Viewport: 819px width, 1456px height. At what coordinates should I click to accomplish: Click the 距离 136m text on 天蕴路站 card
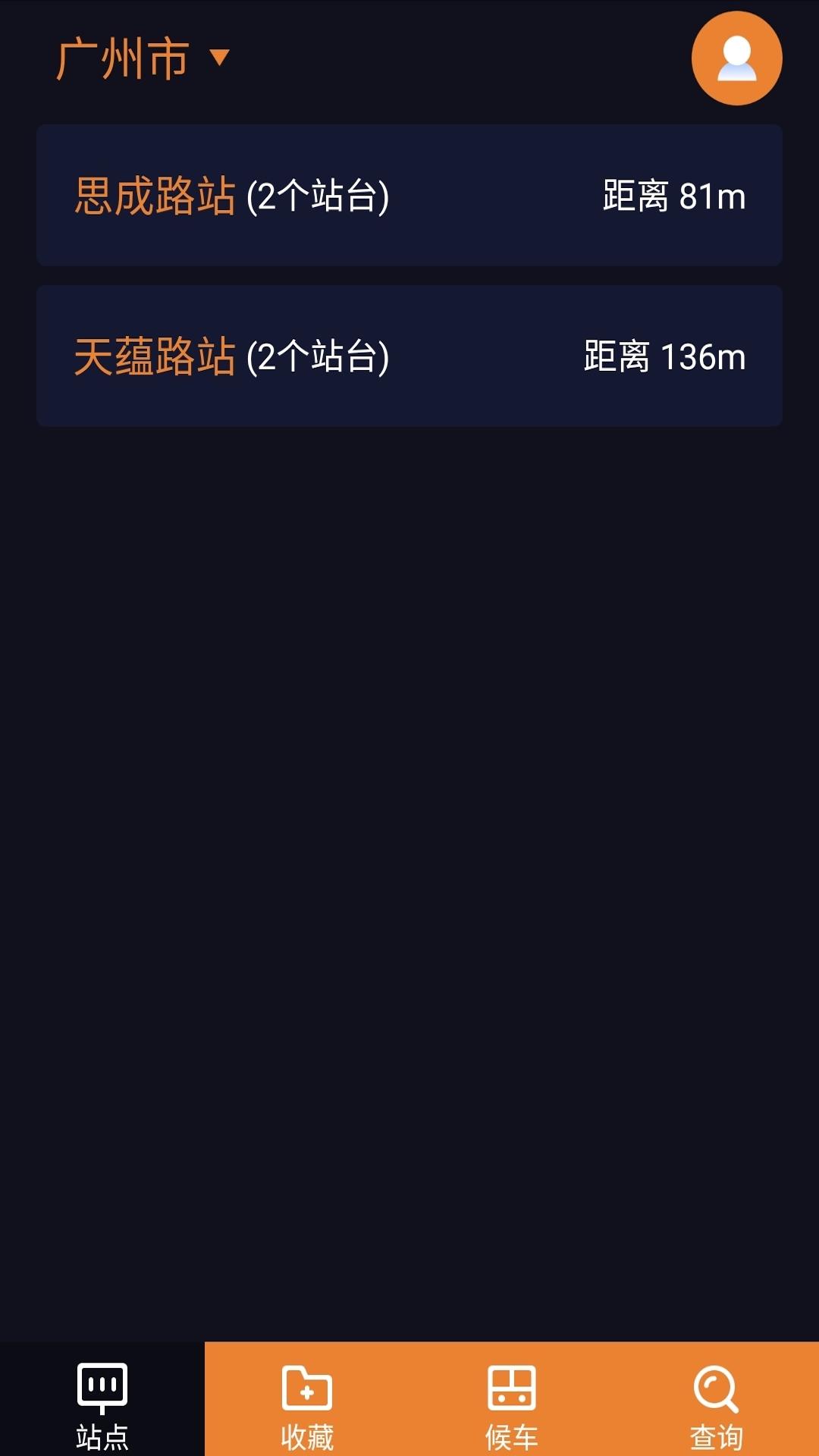click(x=663, y=355)
